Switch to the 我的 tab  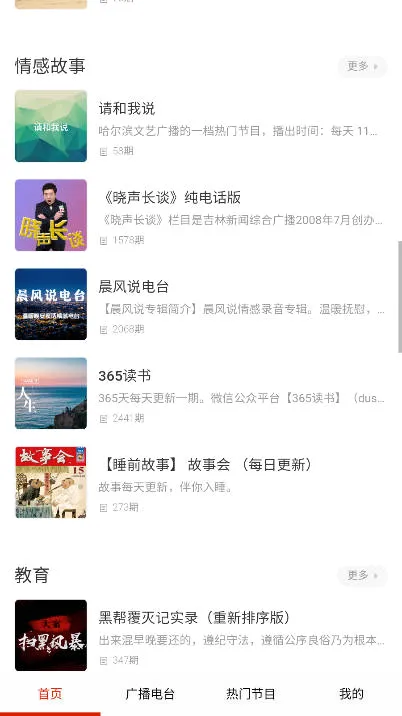click(x=351, y=694)
